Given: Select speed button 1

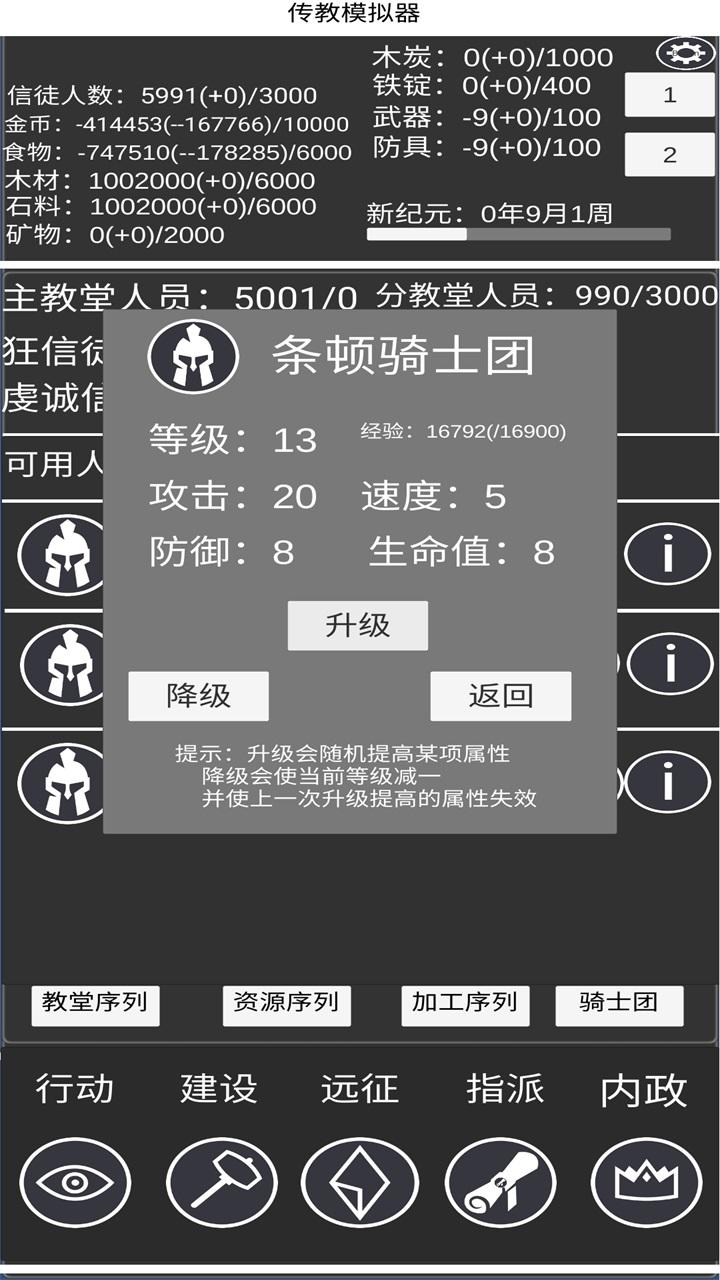Looking at the screenshot, I should click(x=670, y=96).
